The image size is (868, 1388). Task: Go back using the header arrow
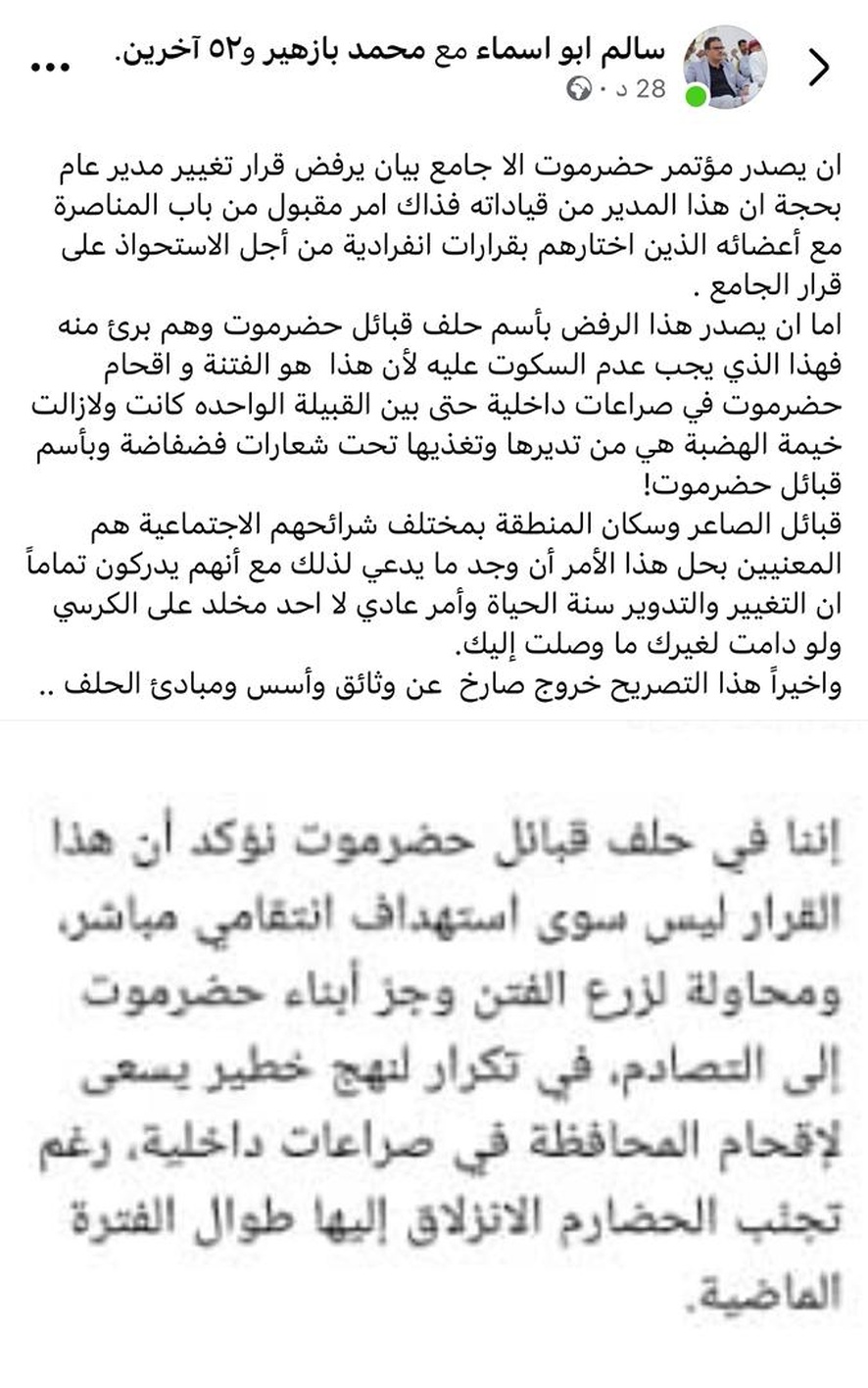tap(819, 67)
